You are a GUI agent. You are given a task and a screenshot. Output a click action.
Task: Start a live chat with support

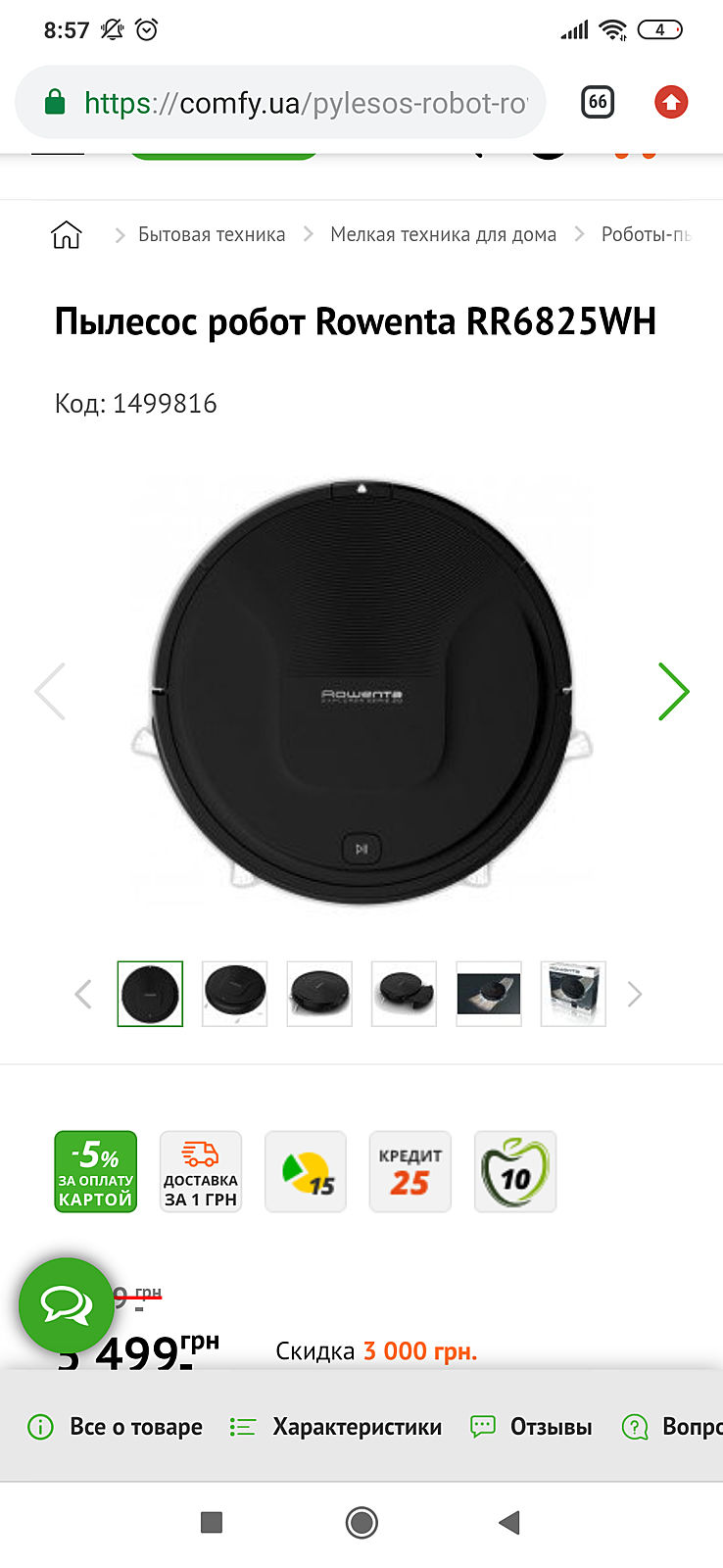[67, 1305]
